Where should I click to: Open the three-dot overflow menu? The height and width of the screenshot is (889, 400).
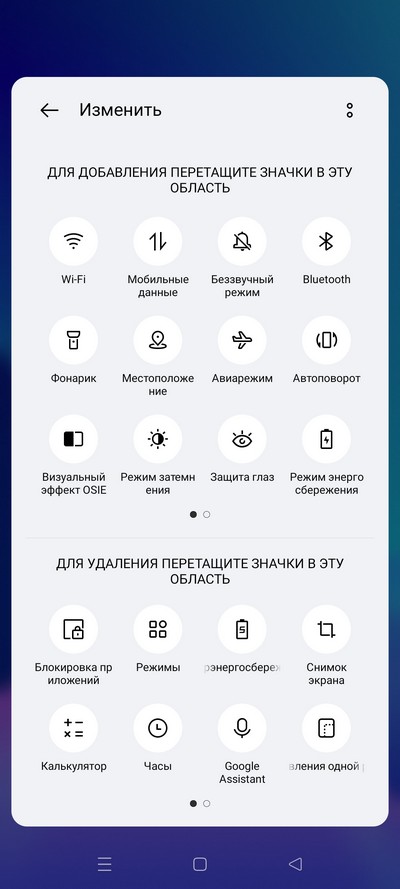(350, 110)
